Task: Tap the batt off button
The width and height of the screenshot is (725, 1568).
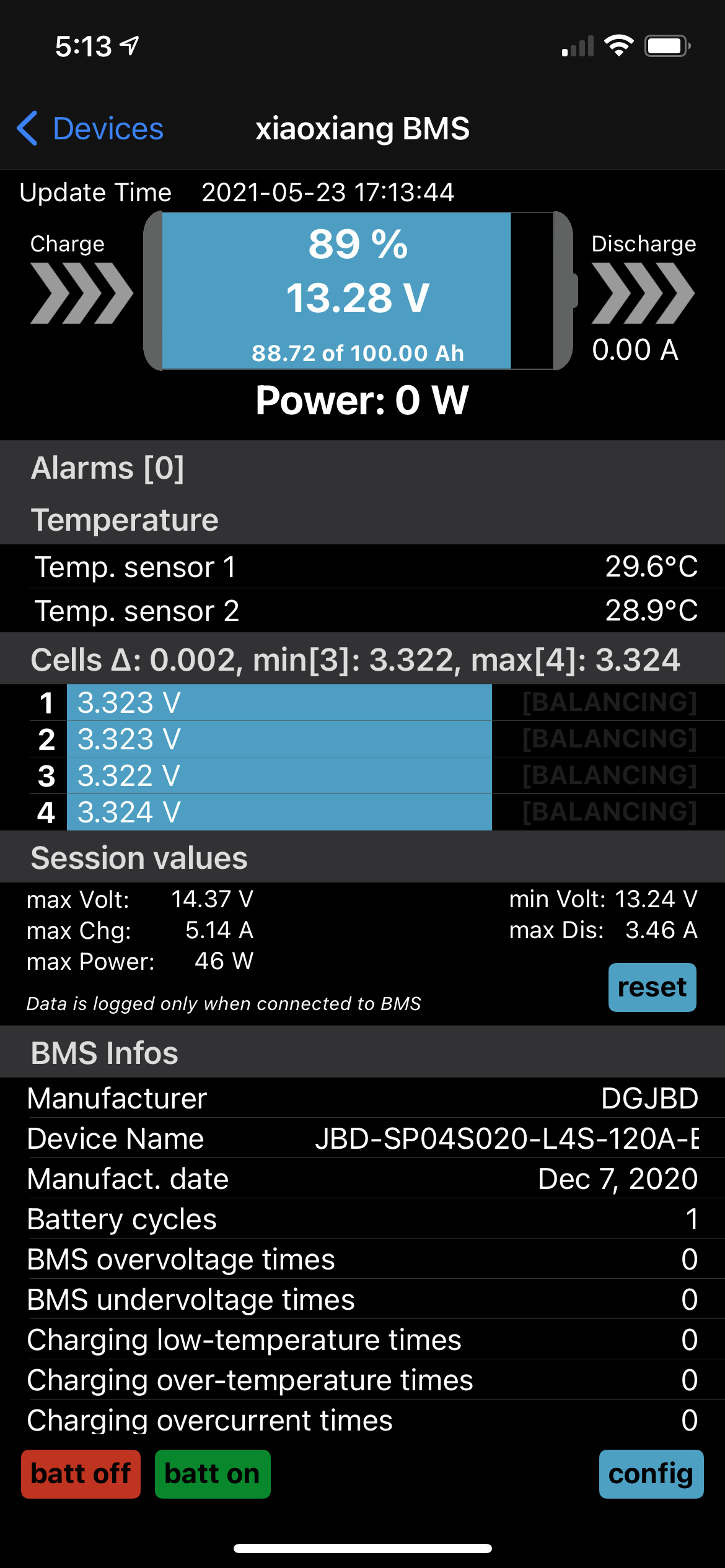Action: tap(81, 1474)
